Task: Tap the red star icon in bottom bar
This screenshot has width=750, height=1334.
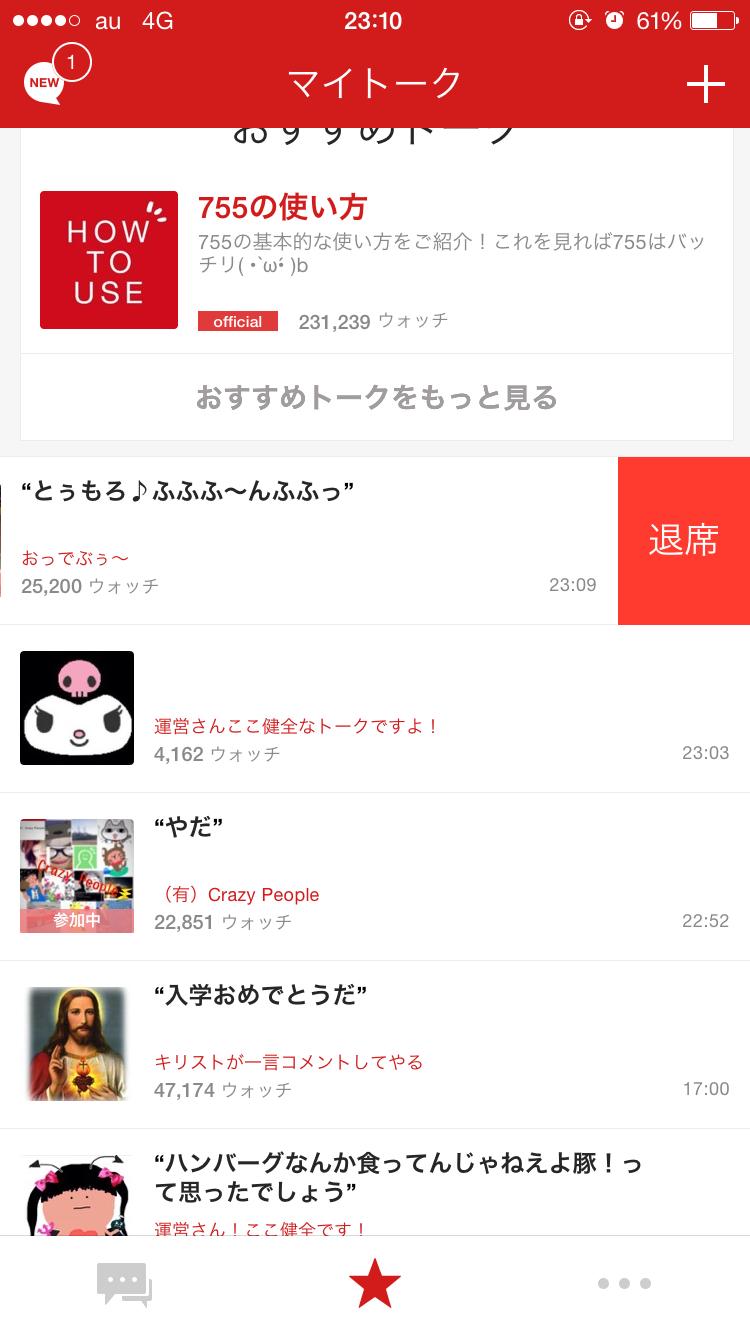Action: point(375,1283)
